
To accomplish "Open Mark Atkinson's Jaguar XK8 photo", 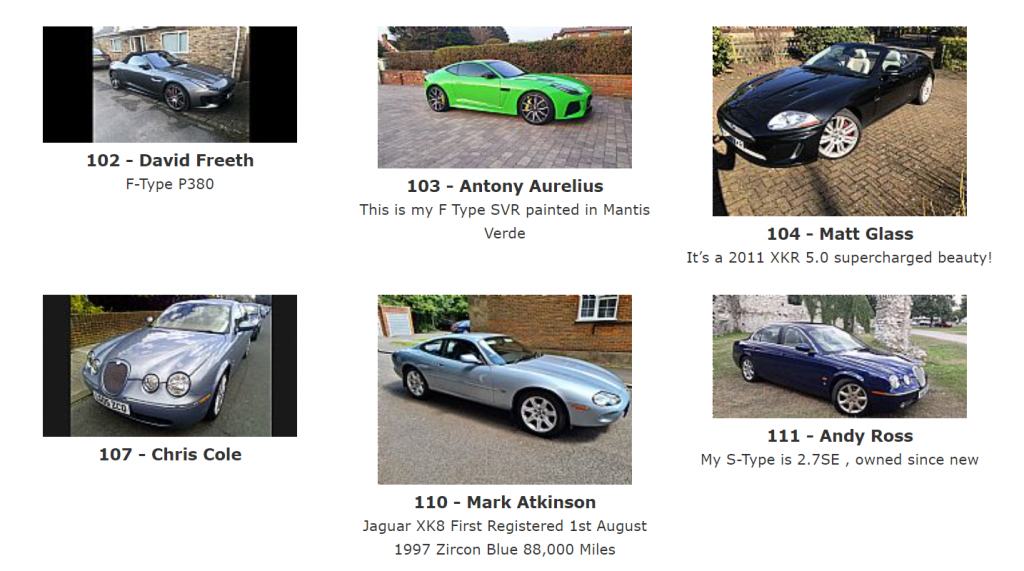I will 504,389.
